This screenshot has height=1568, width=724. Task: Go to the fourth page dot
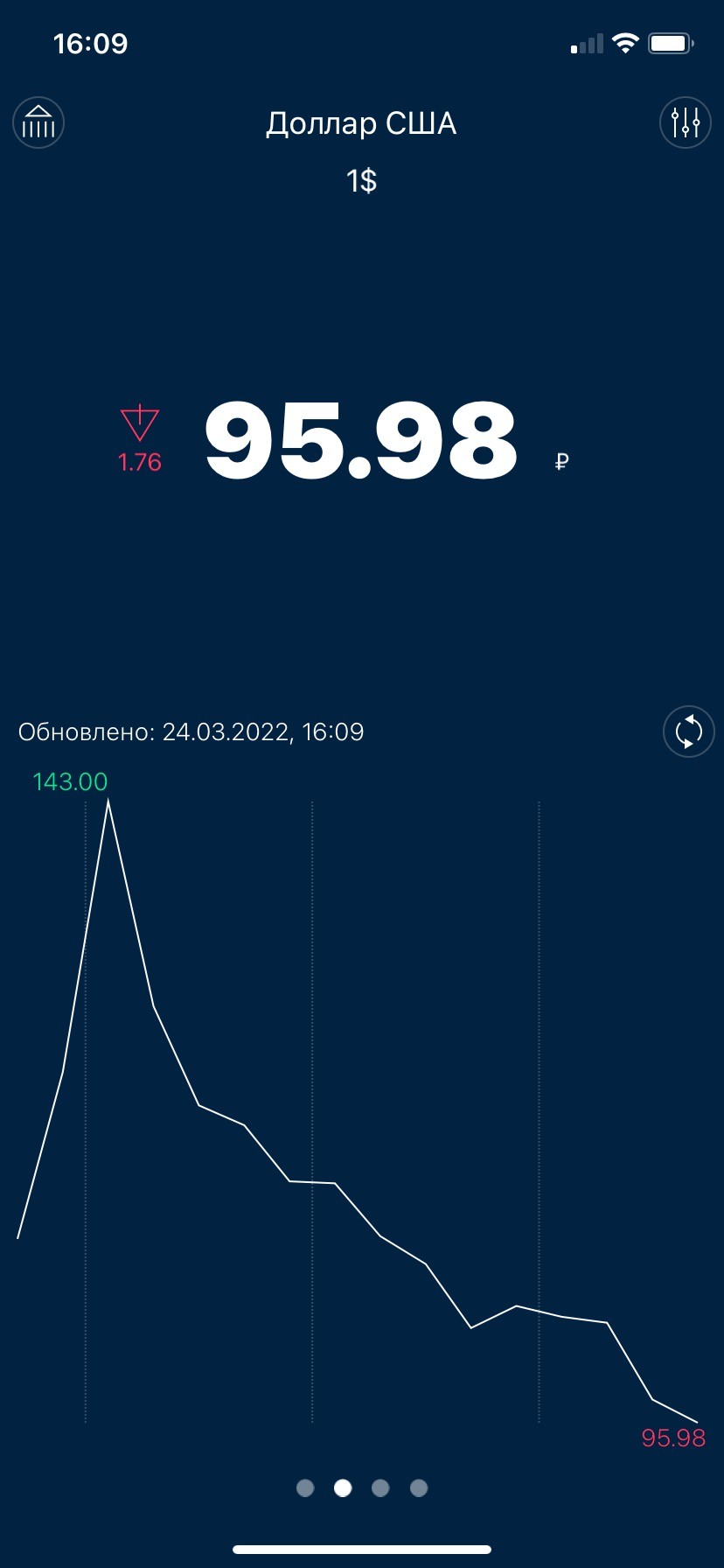click(x=419, y=1487)
